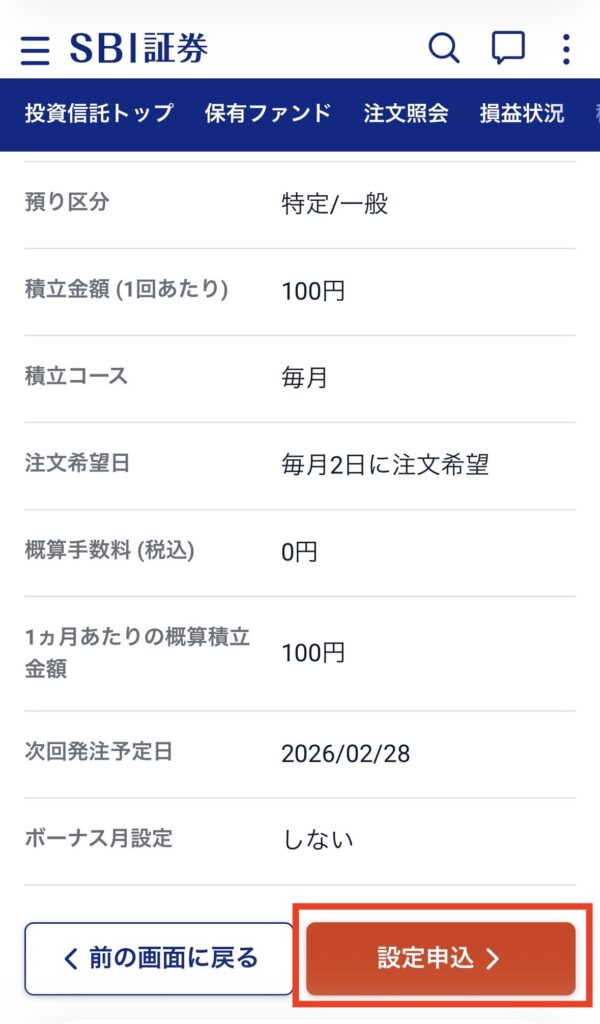Submit with the 設定申込 button
This screenshot has width=600, height=1024.
(440, 958)
